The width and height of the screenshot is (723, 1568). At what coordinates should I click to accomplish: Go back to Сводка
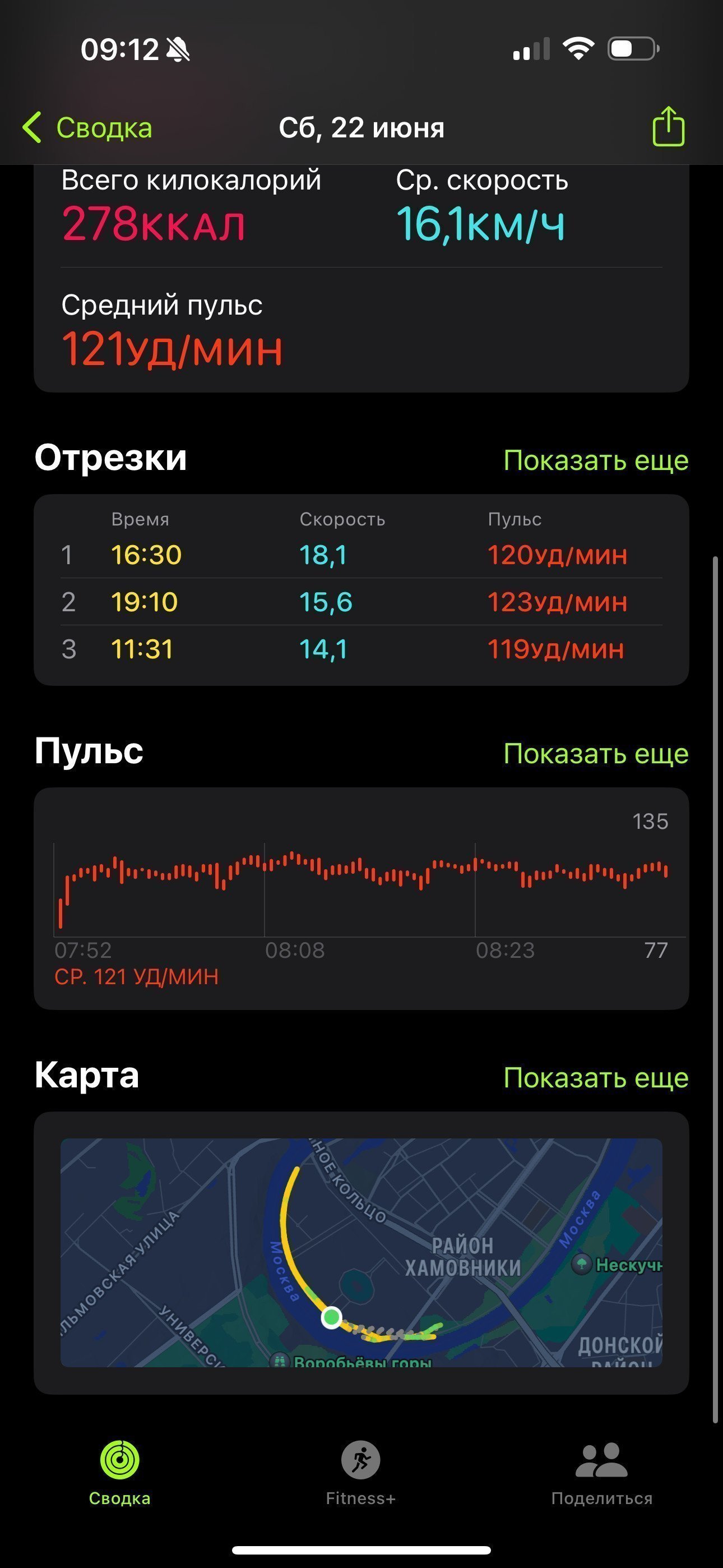(87, 128)
